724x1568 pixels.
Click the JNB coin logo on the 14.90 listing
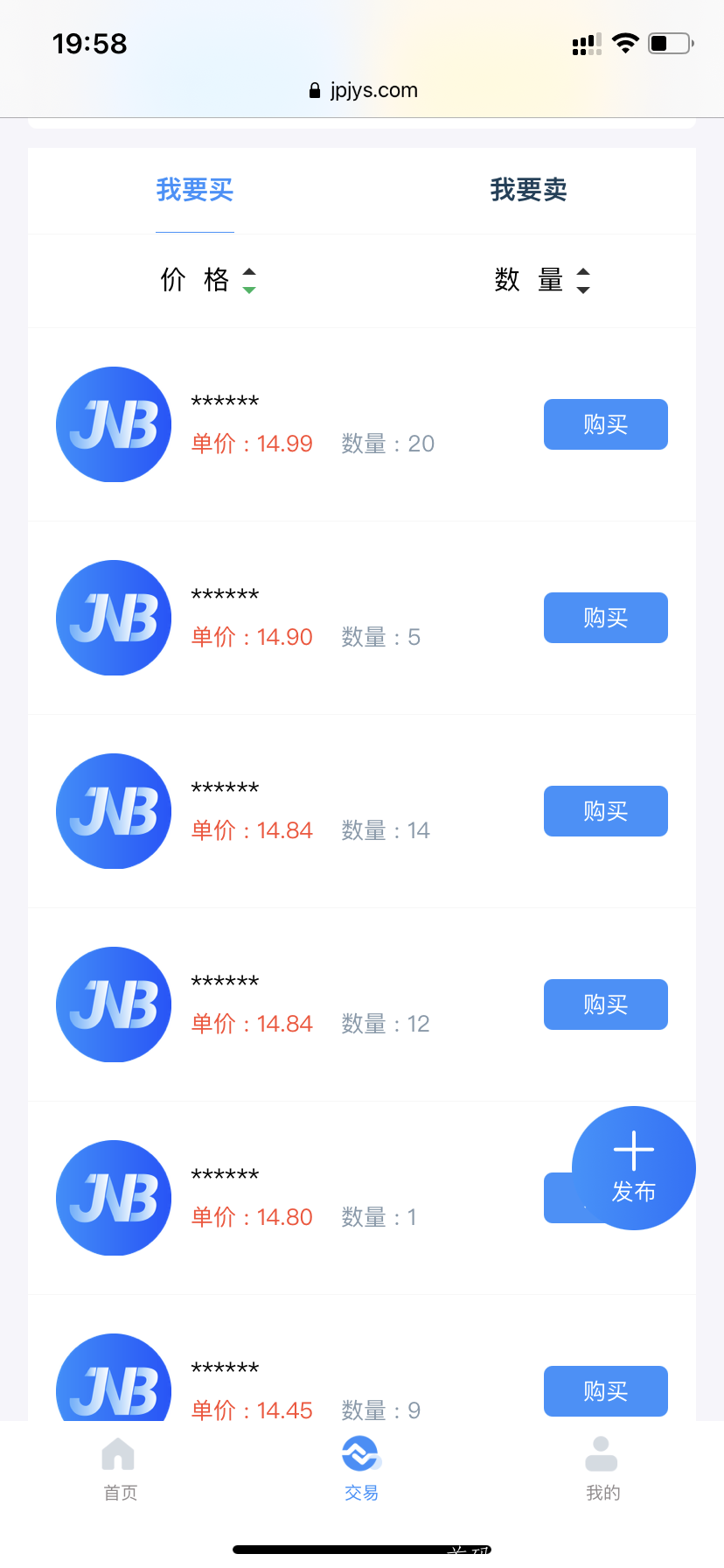pyautogui.click(x=113, y=618)
